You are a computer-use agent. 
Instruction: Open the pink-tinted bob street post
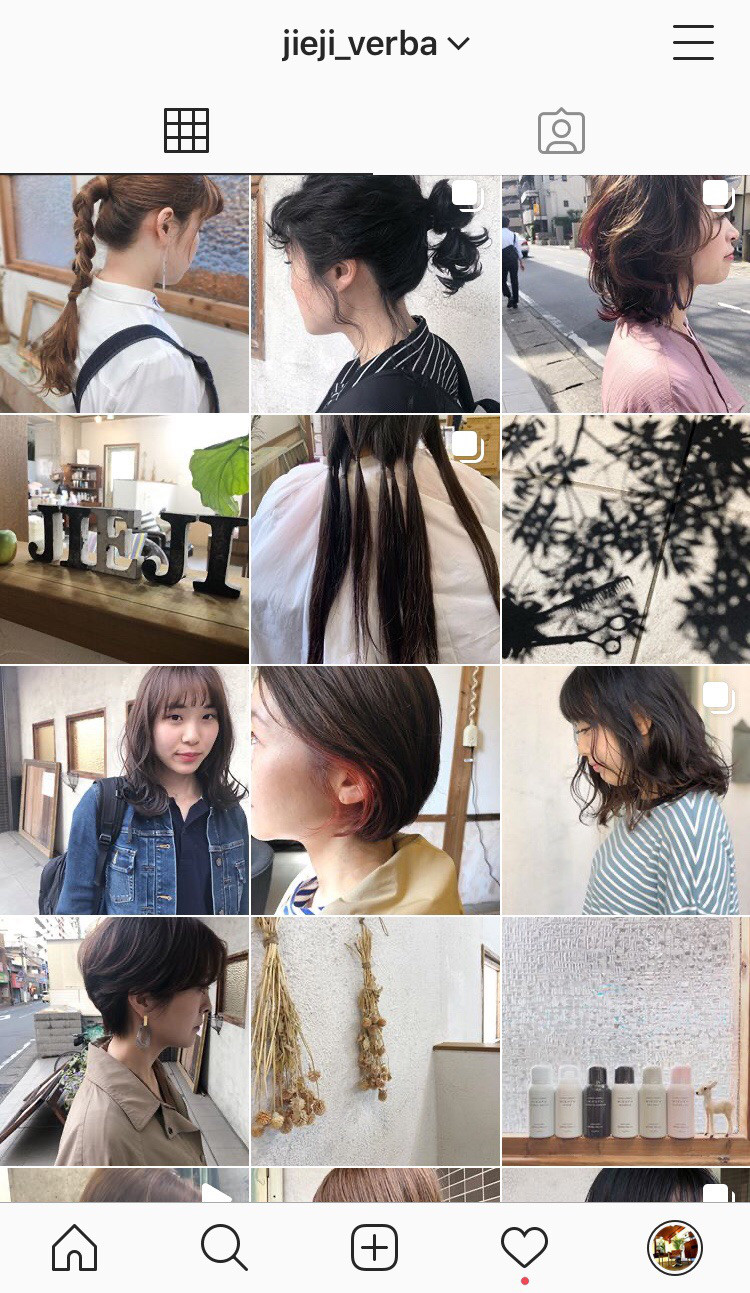coord(626,293)
